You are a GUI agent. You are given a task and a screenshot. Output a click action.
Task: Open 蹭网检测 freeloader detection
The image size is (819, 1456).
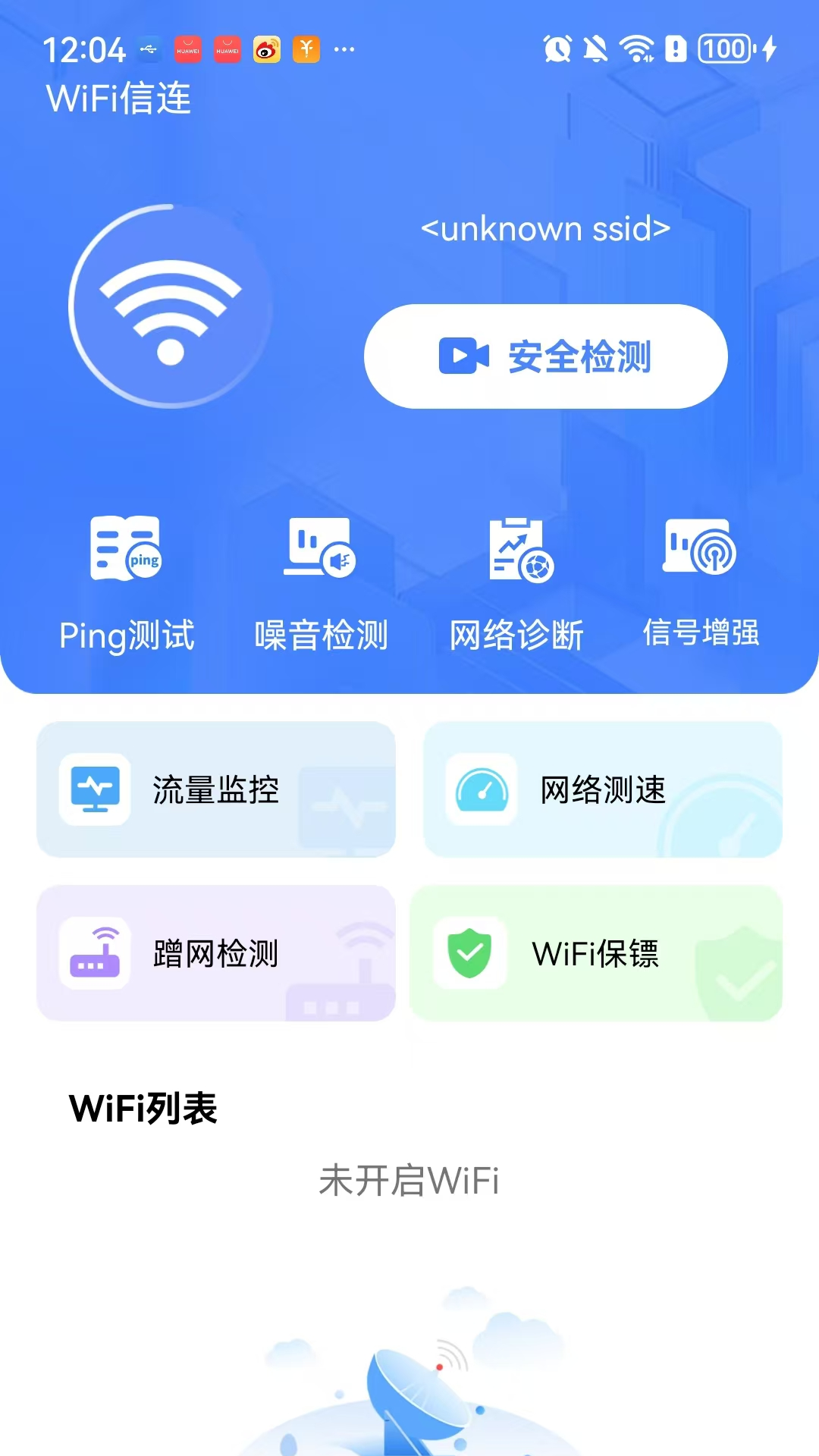click(216, 953)
